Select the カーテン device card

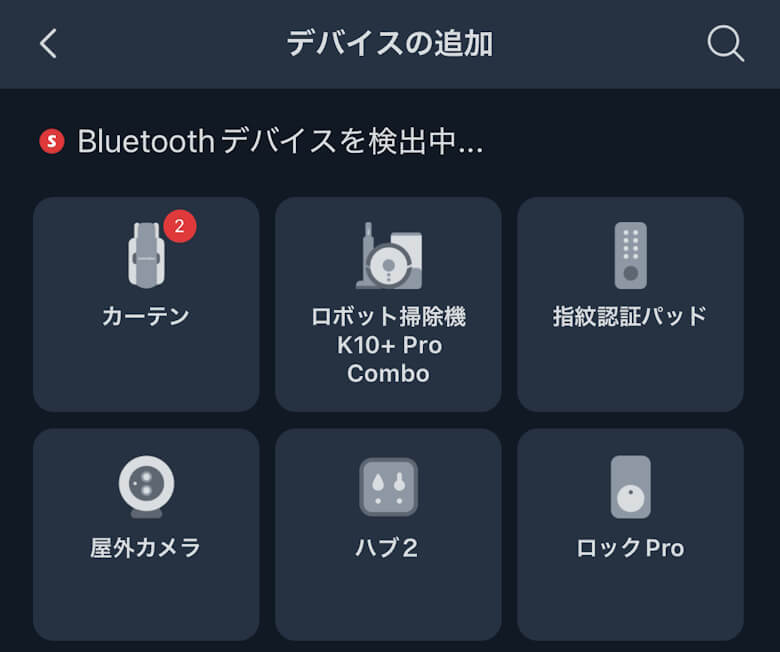146,304
